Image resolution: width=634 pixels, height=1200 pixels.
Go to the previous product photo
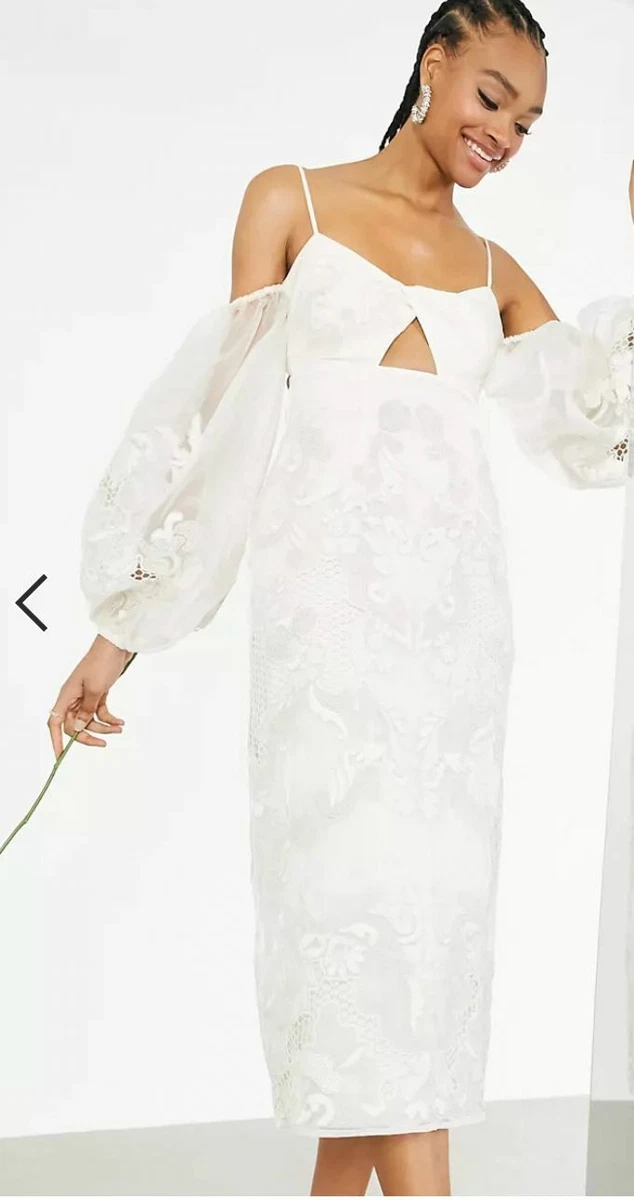pyautogui.click(x=32, y=603)
